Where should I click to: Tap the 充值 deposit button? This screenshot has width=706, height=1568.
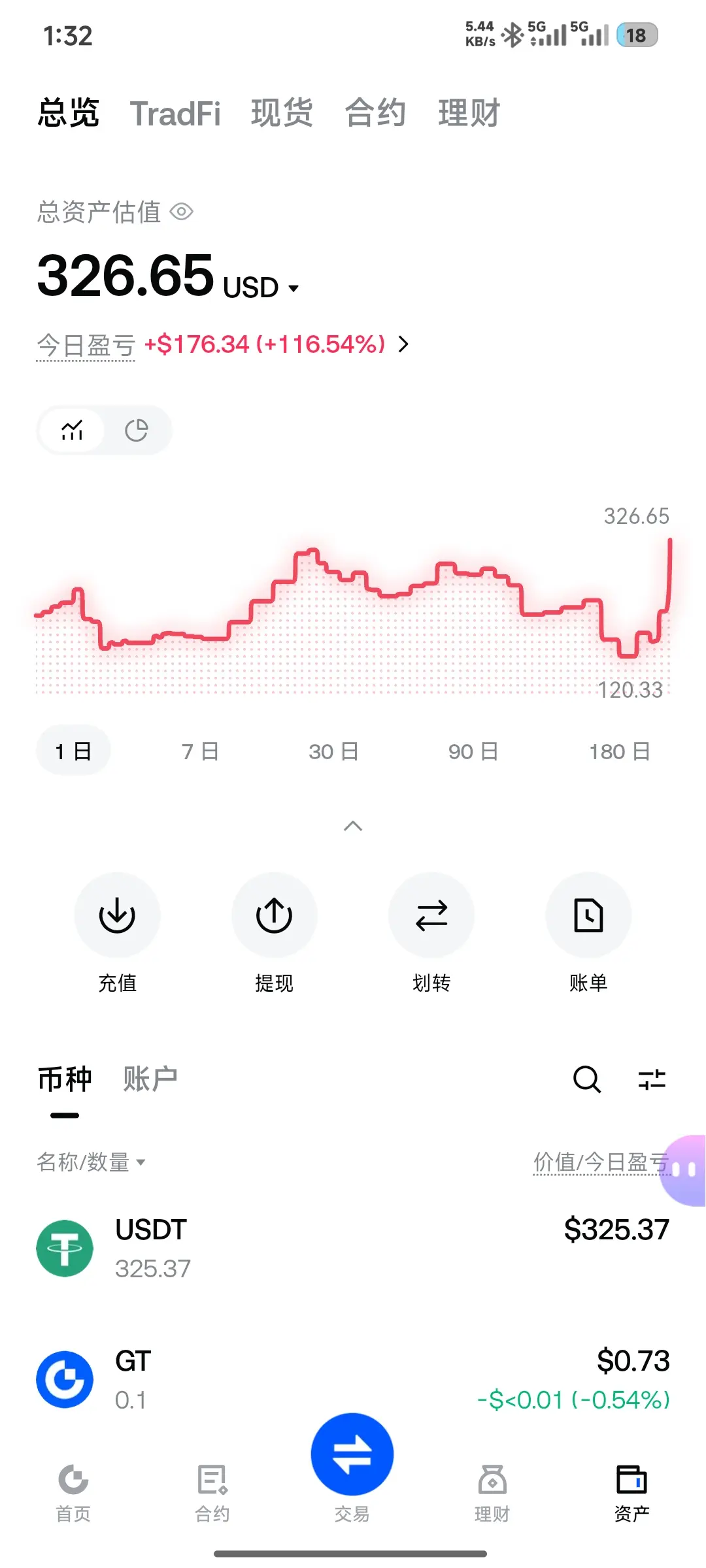(x=118, y=915)
